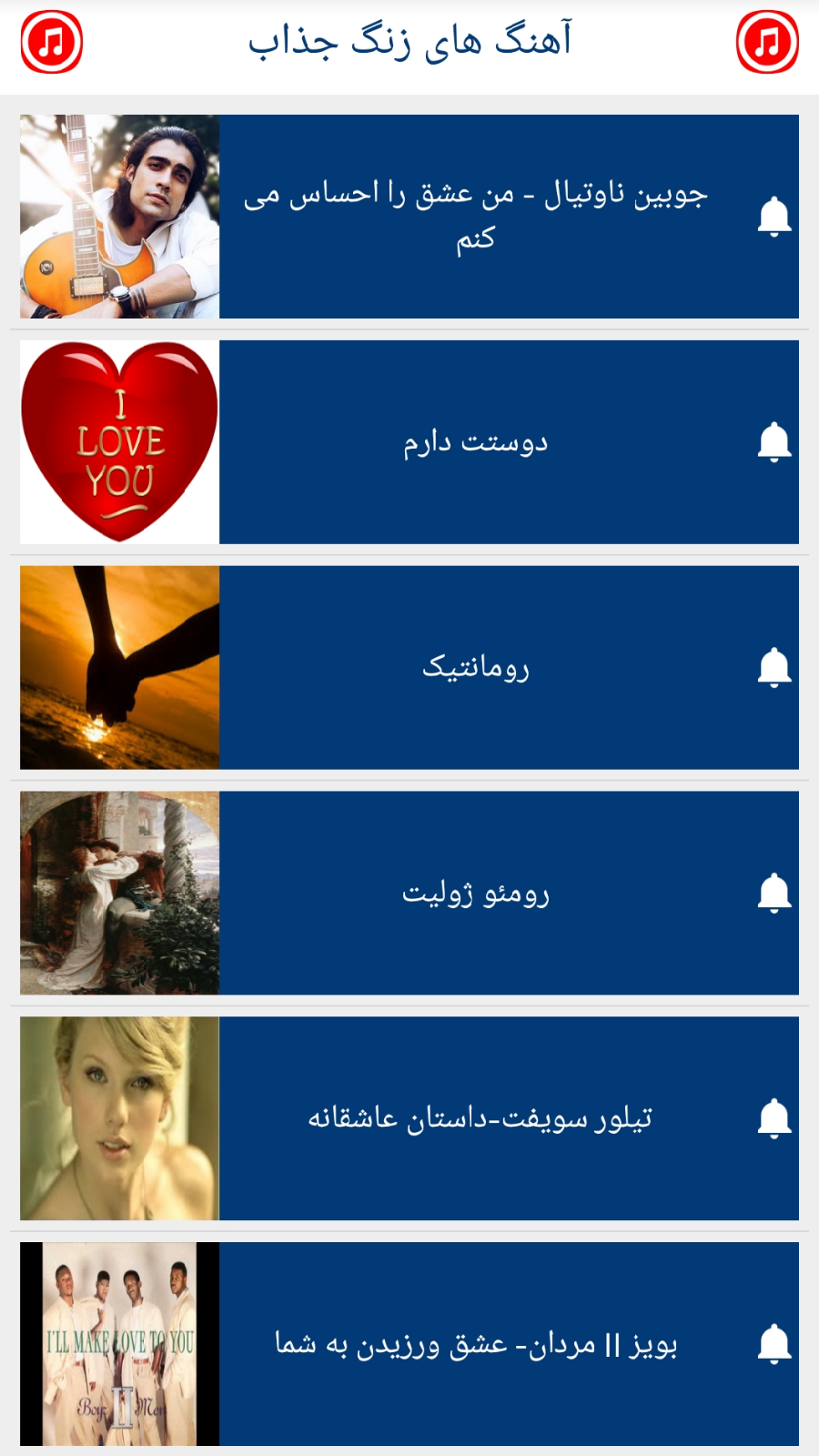Tap the bell icon on دوستت دارم row
This screenshot has height=1456, width=819.
pos(774,441)
